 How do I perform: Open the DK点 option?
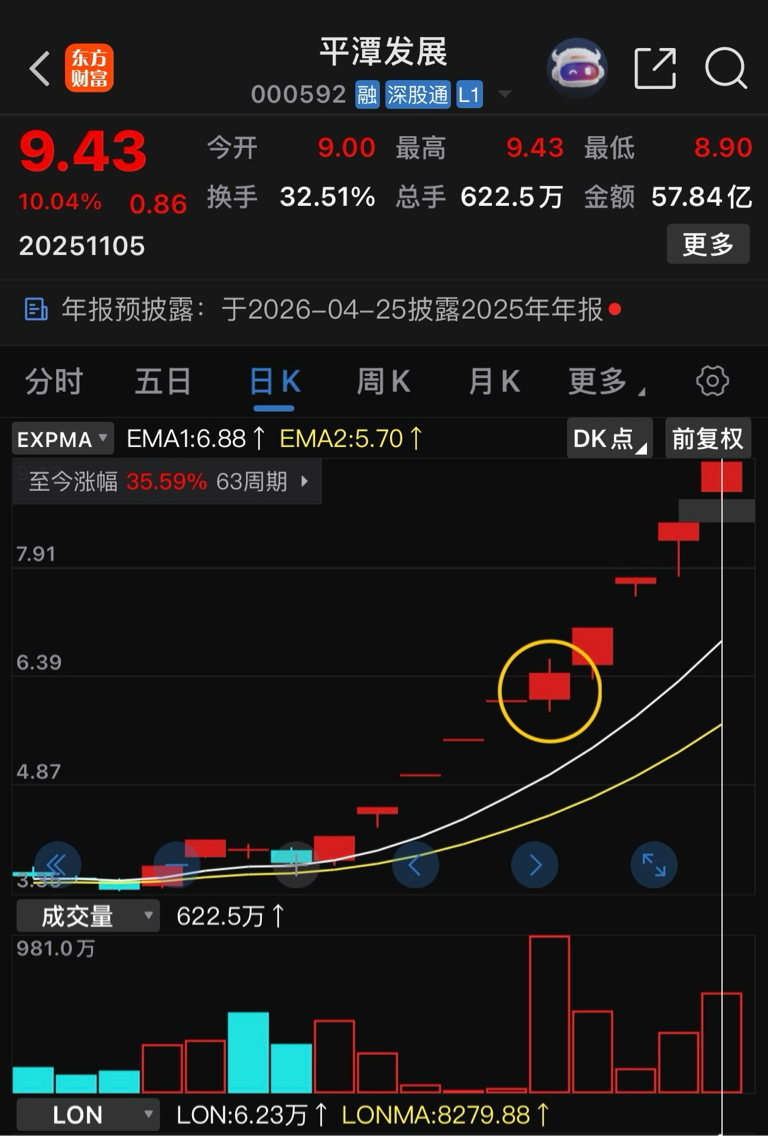[609, 439]
